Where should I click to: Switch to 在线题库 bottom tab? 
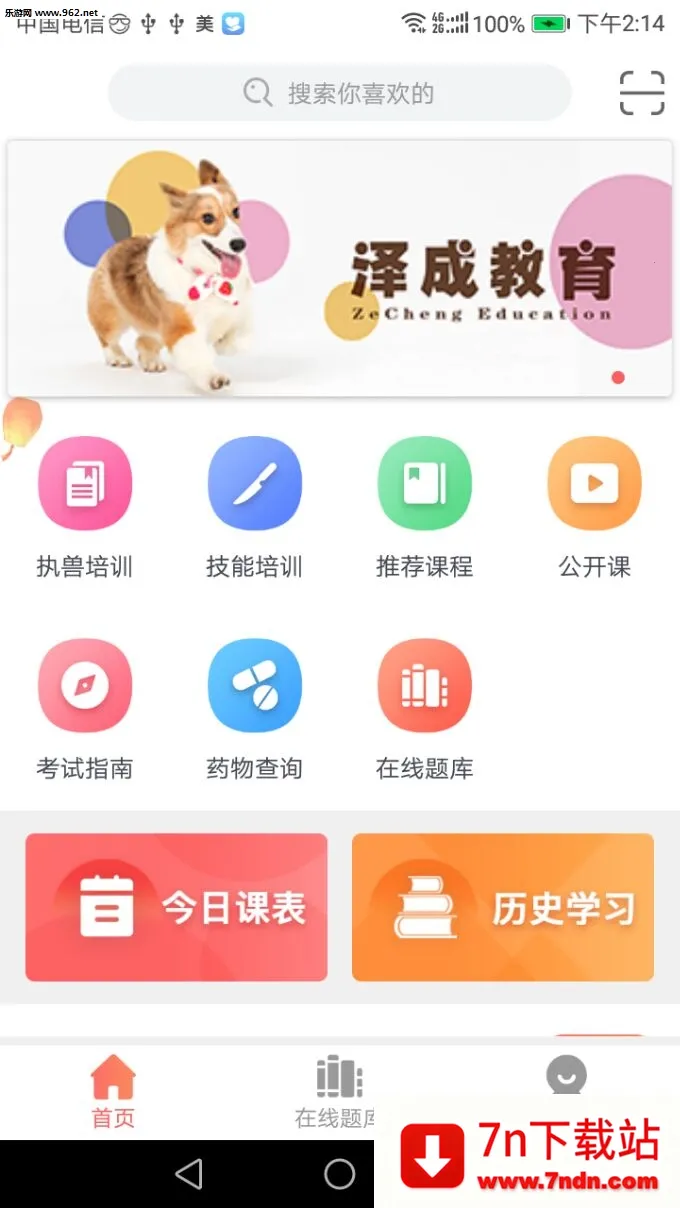[338, 1092]
